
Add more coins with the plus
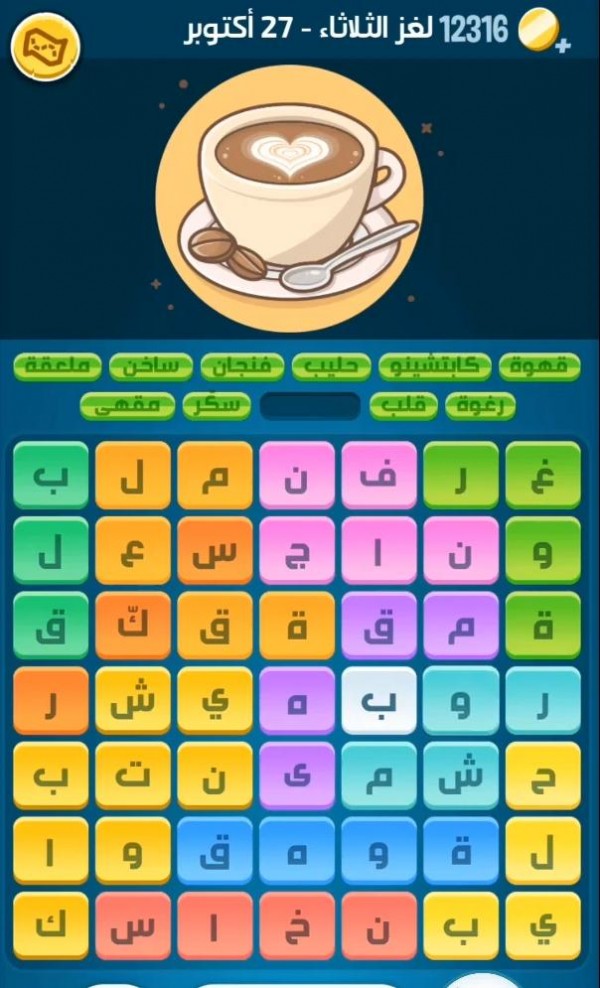pos(563,45)
